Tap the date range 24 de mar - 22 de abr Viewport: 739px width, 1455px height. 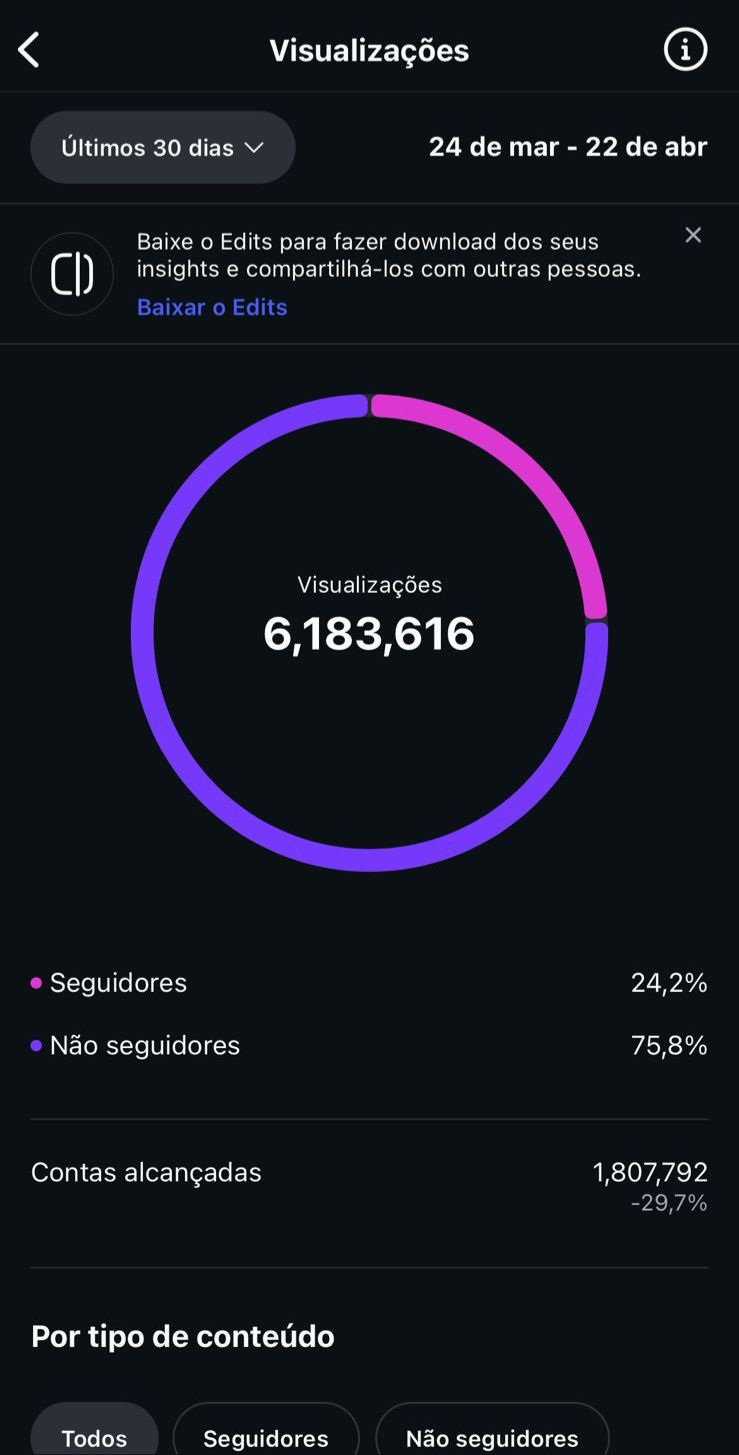click(568, 146)
